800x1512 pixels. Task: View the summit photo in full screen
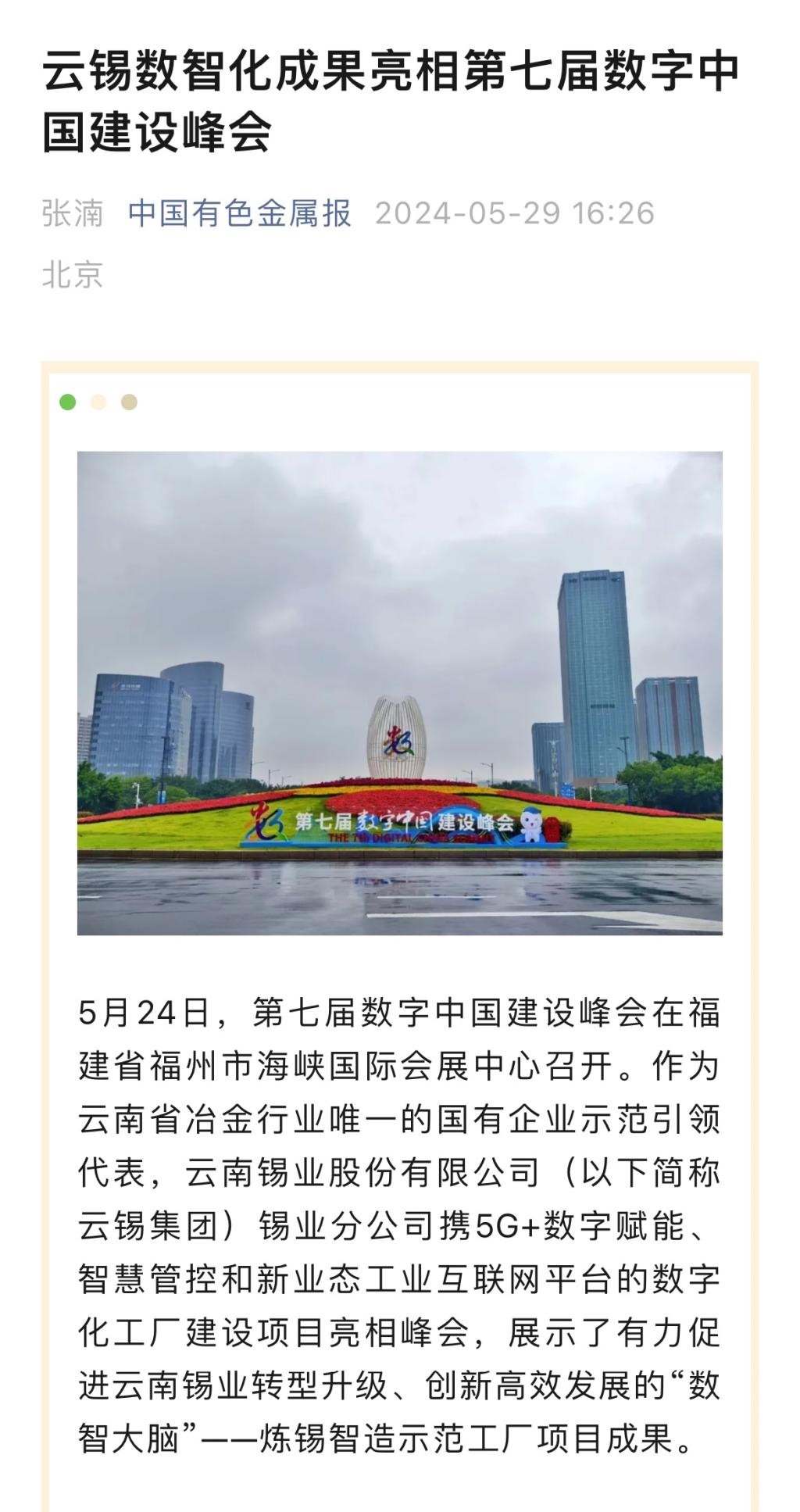click(399, 692)
